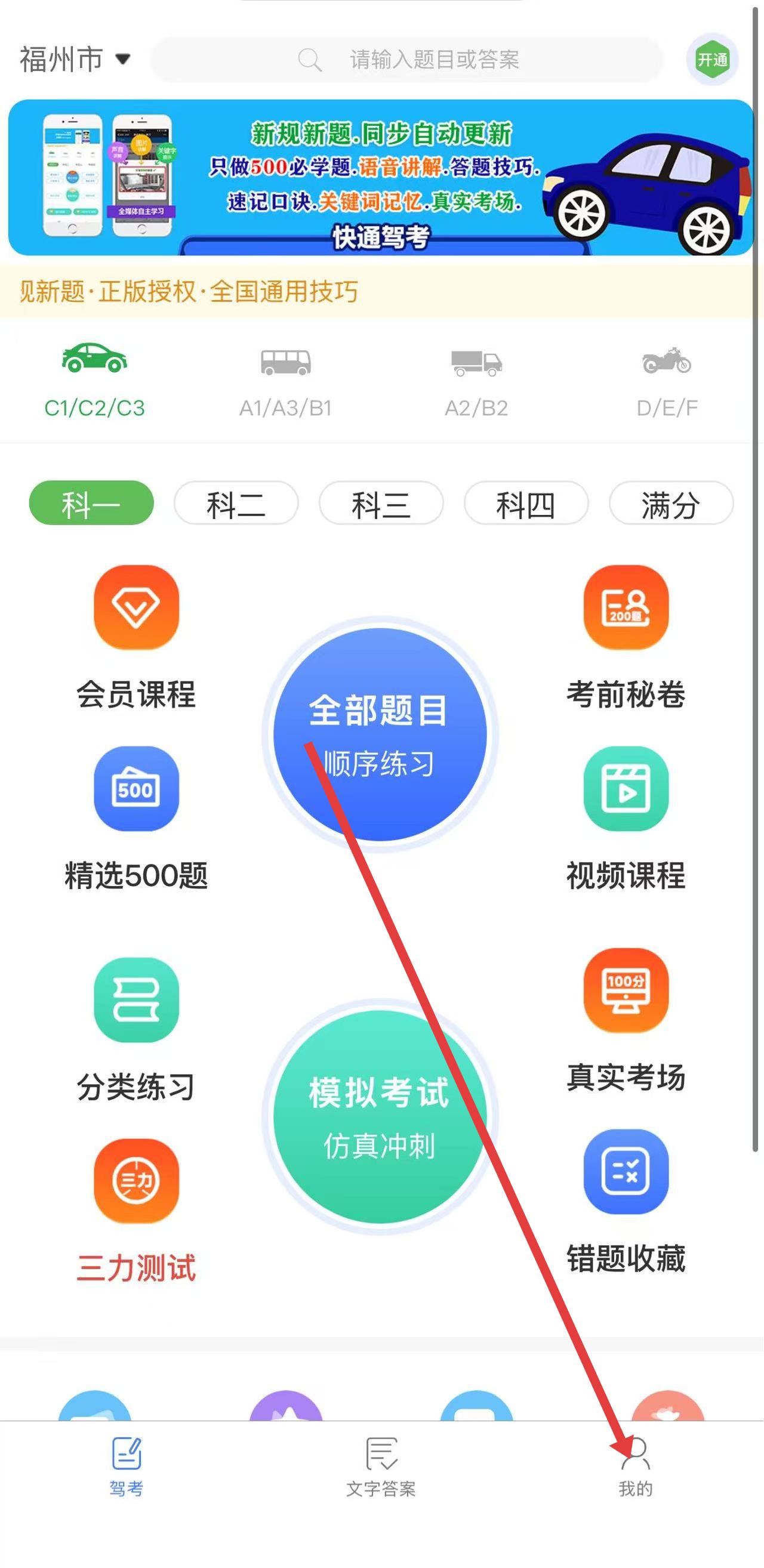
Task: Open 考前秘卷
Action: [x=626, y=637]
